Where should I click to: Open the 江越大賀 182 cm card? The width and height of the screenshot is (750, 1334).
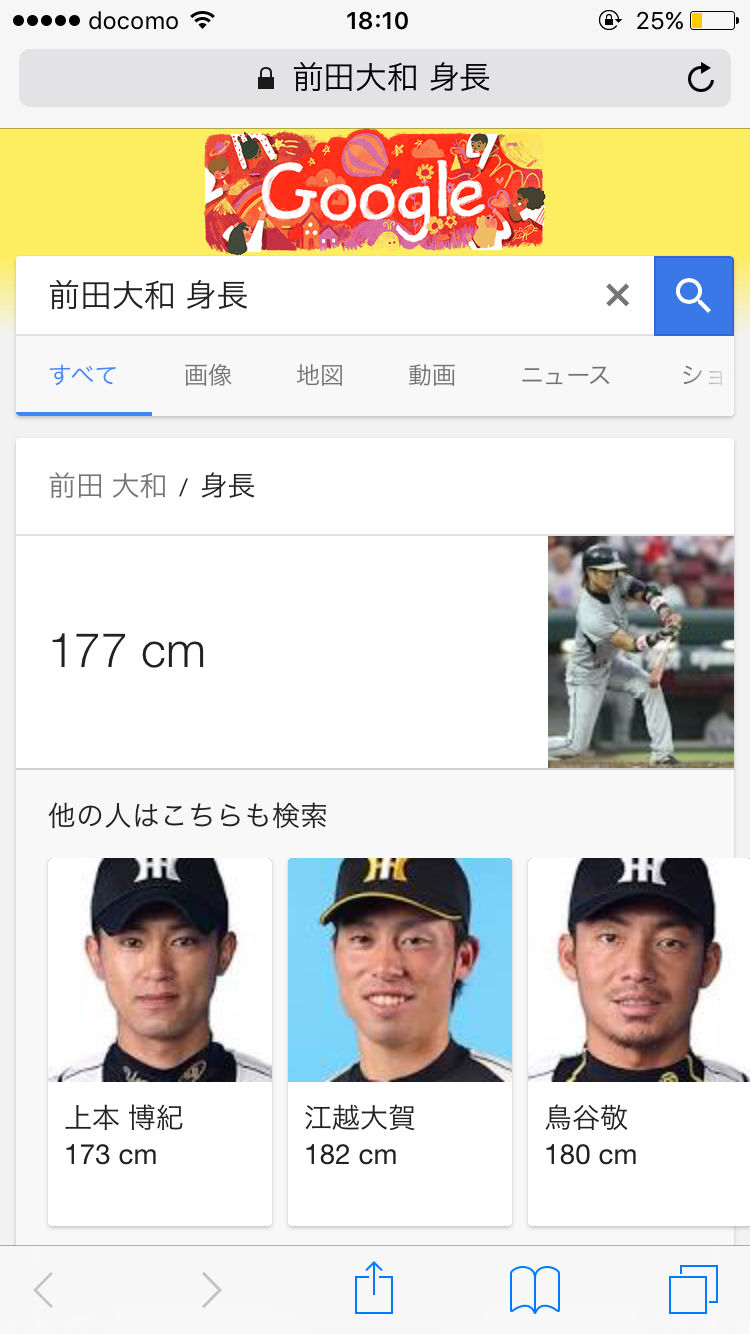(400, 1041)
